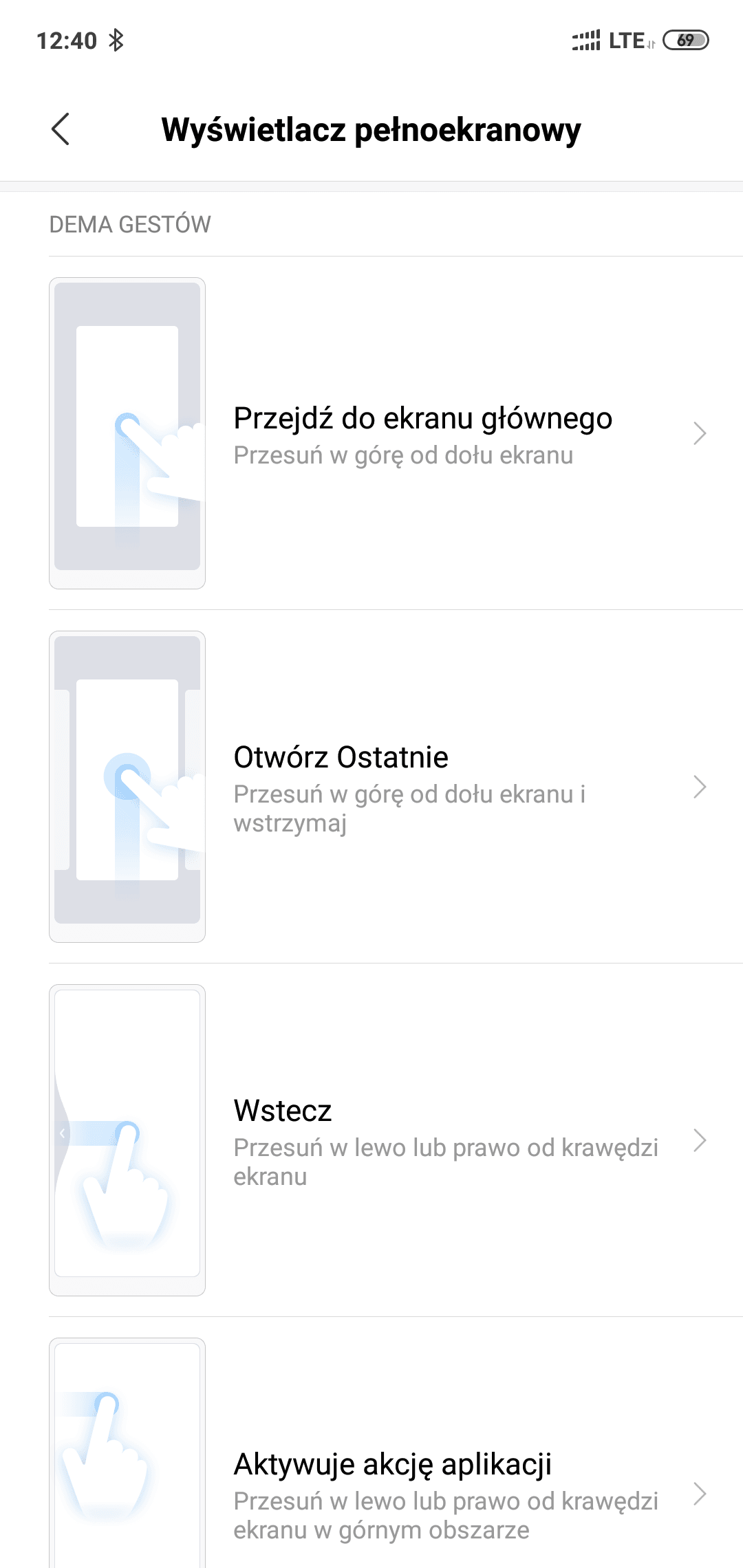Open the Aktywuje akcję aplikacji demo
Screen dimensions: 743x1568
(371, 1443)
